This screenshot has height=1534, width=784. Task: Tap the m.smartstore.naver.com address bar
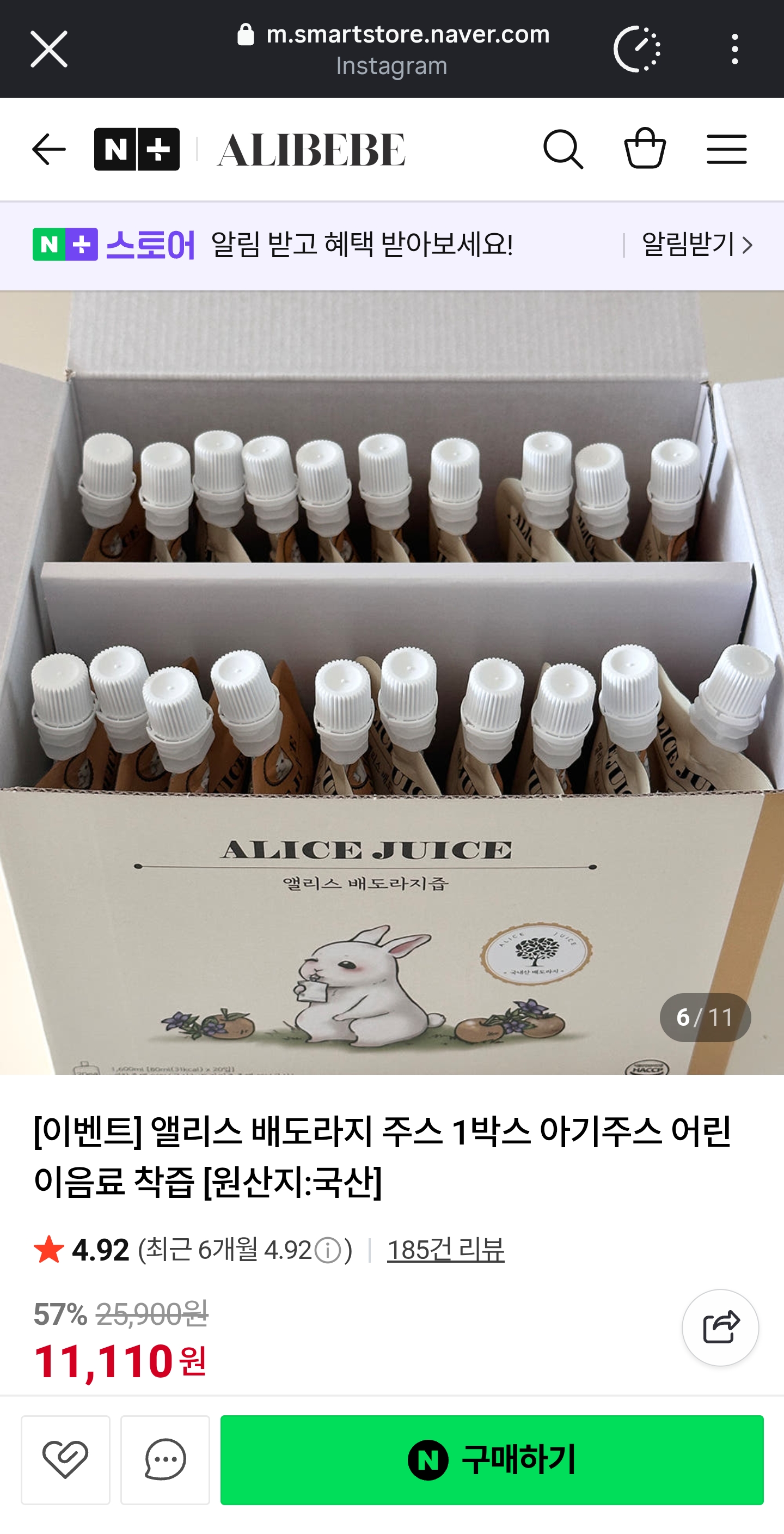(391, 34)
